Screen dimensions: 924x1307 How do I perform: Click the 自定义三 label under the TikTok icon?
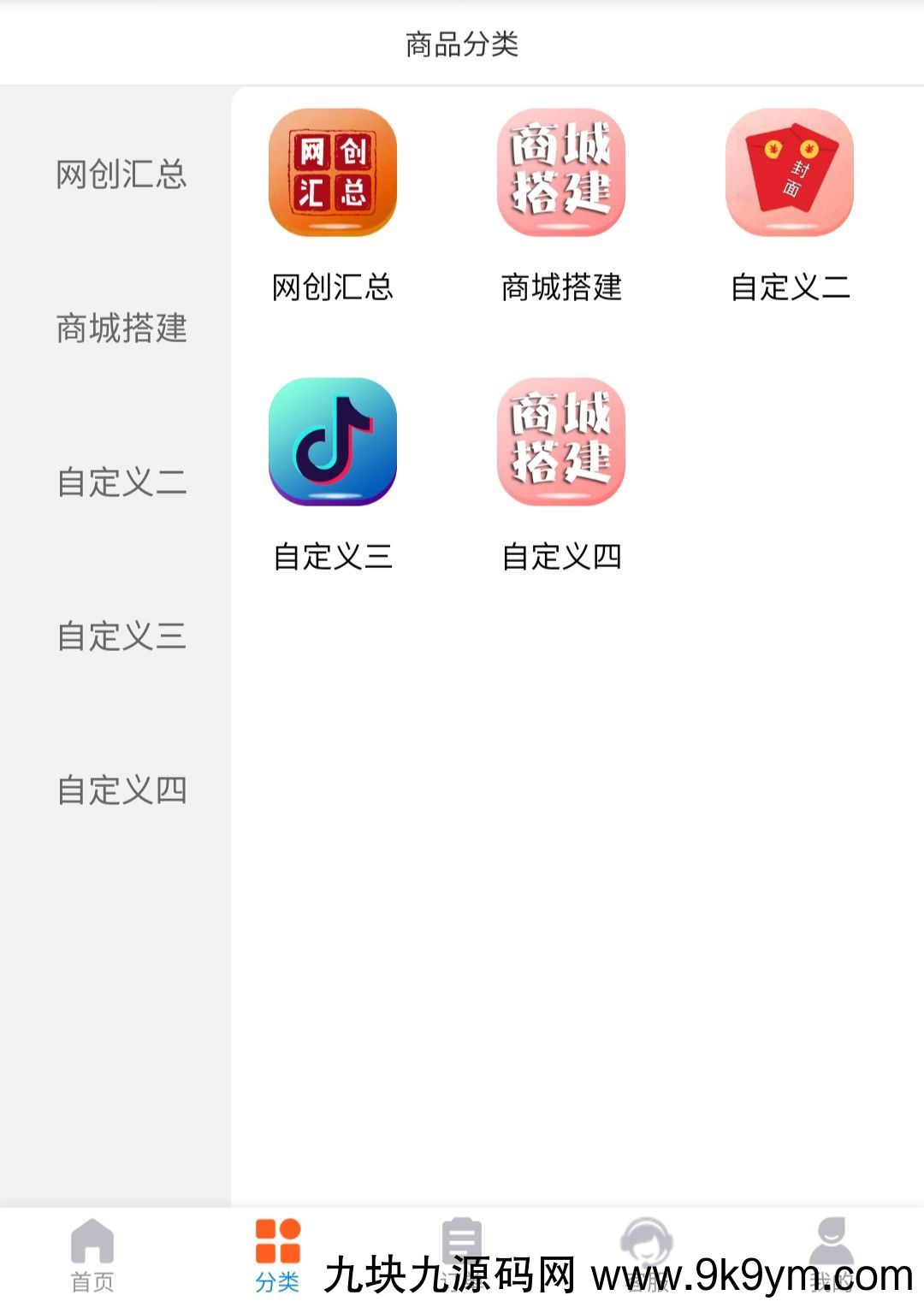(x=333, y=558)
